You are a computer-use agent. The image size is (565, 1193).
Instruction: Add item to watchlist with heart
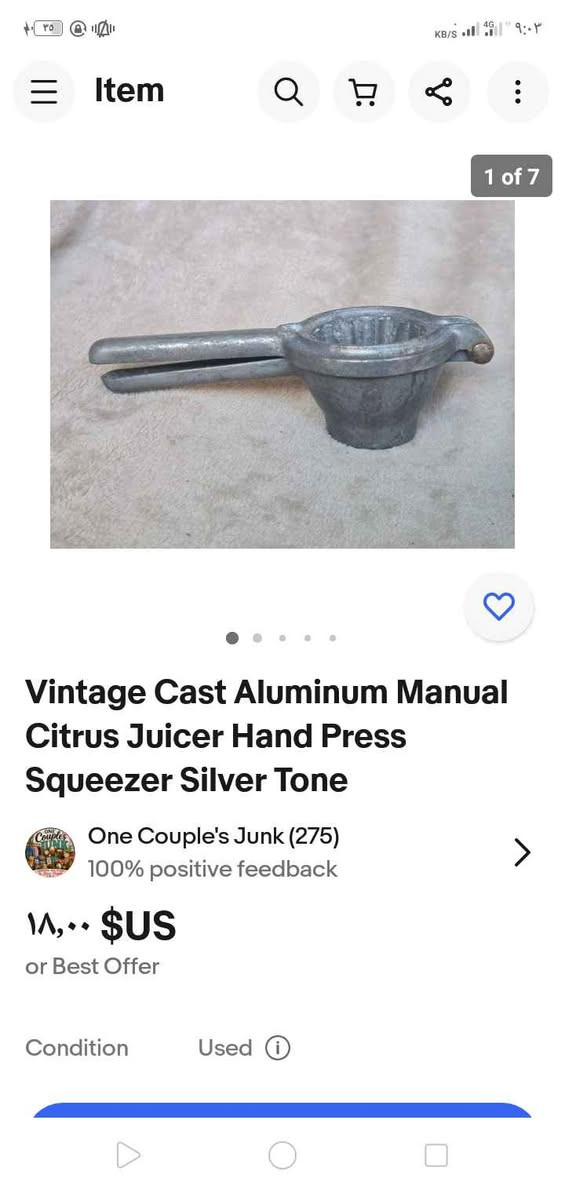[x=499, y=606]
